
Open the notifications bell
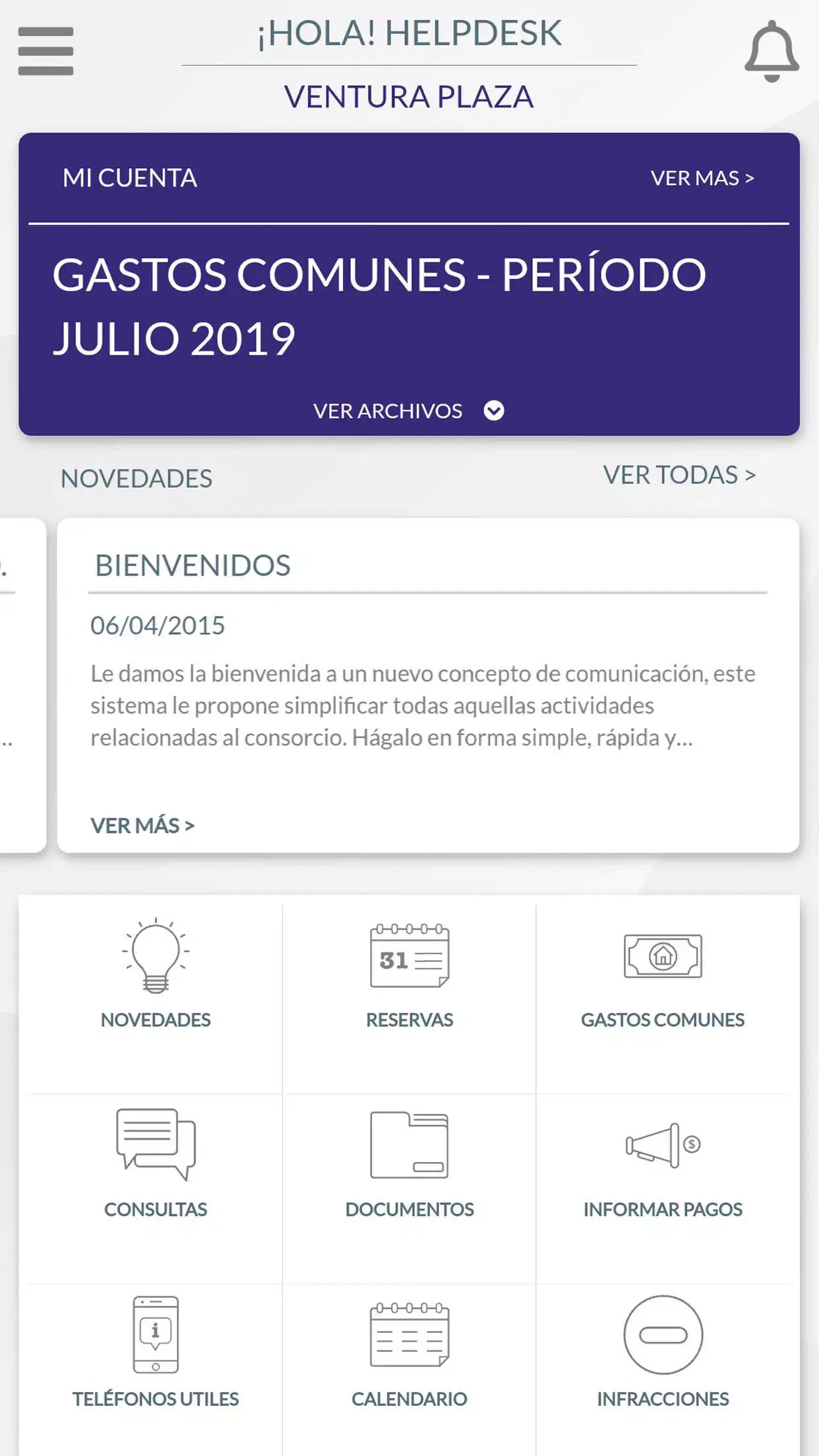click(x=772, y=51)
